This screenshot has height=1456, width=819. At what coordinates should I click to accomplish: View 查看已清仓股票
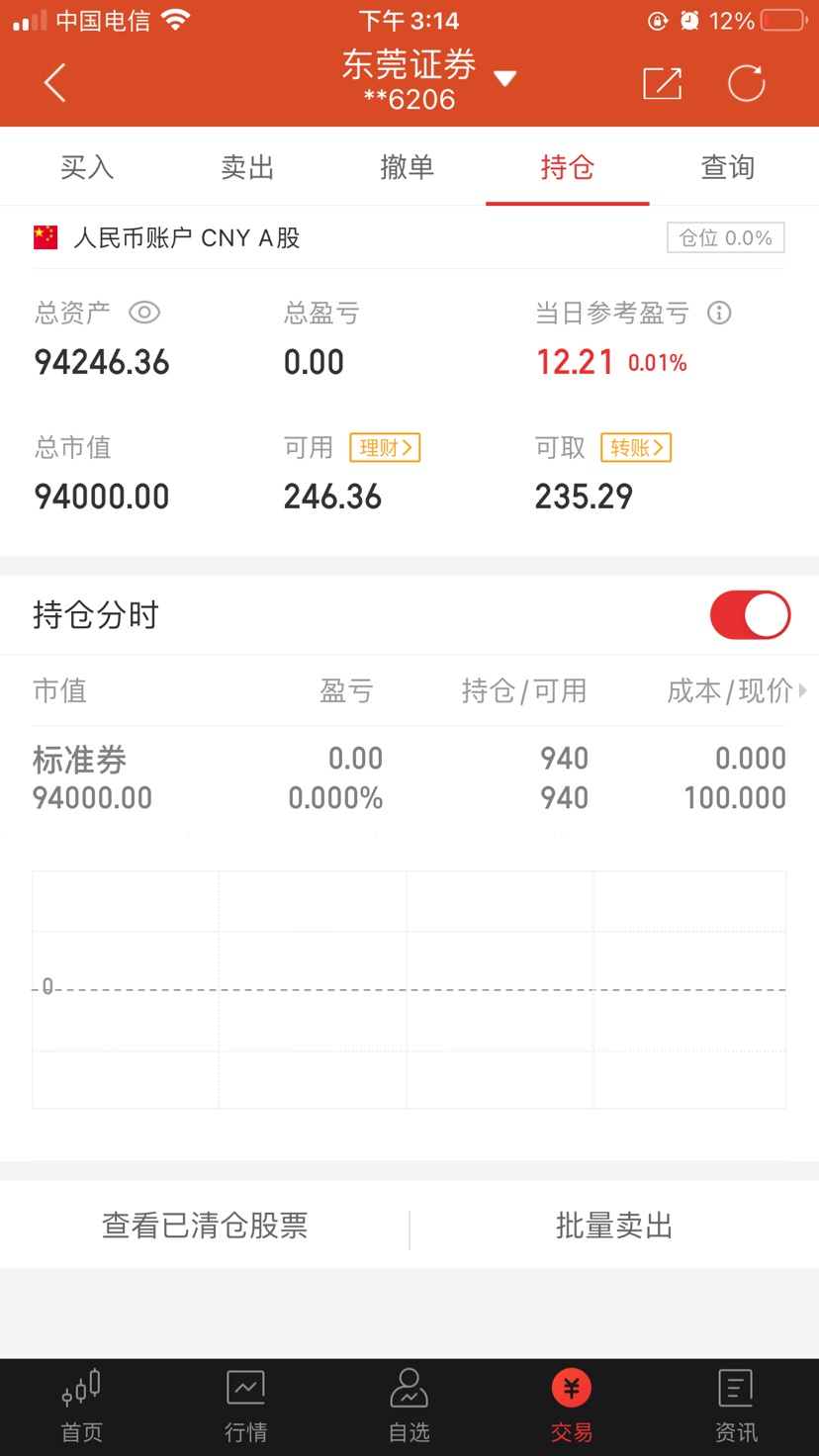click(205, 1226)
